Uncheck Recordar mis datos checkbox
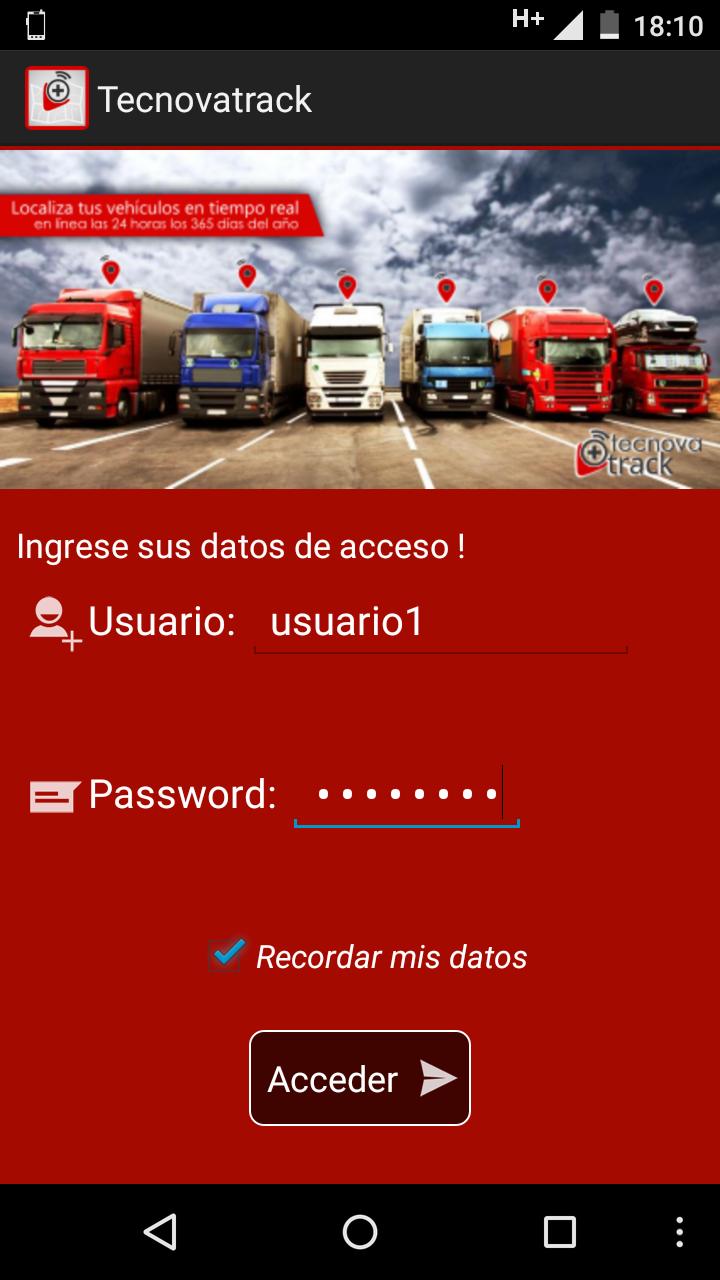Viewport: 720px width, 1280px height. 228,954
